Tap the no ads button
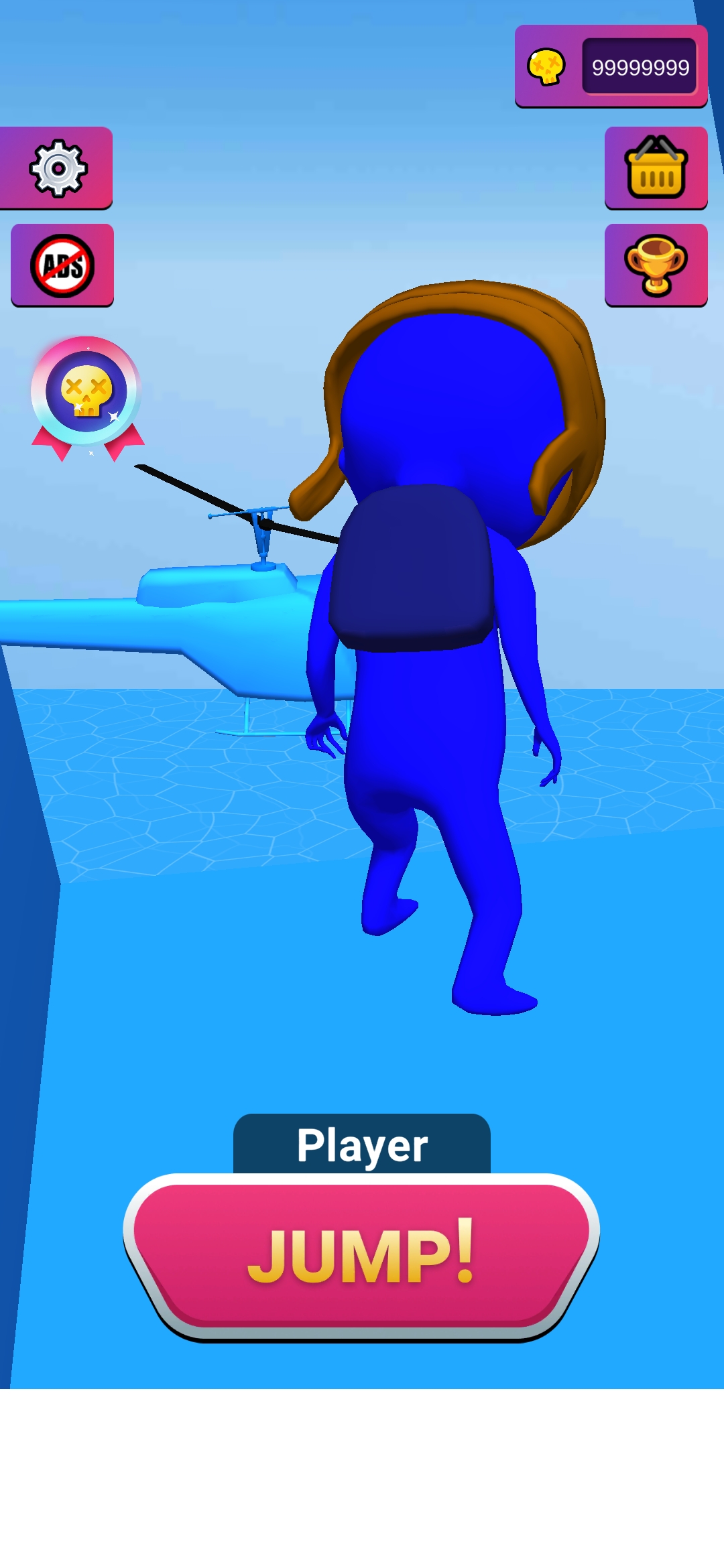The height and width of the screenshot is (1568, 724). tap(62, 265)
